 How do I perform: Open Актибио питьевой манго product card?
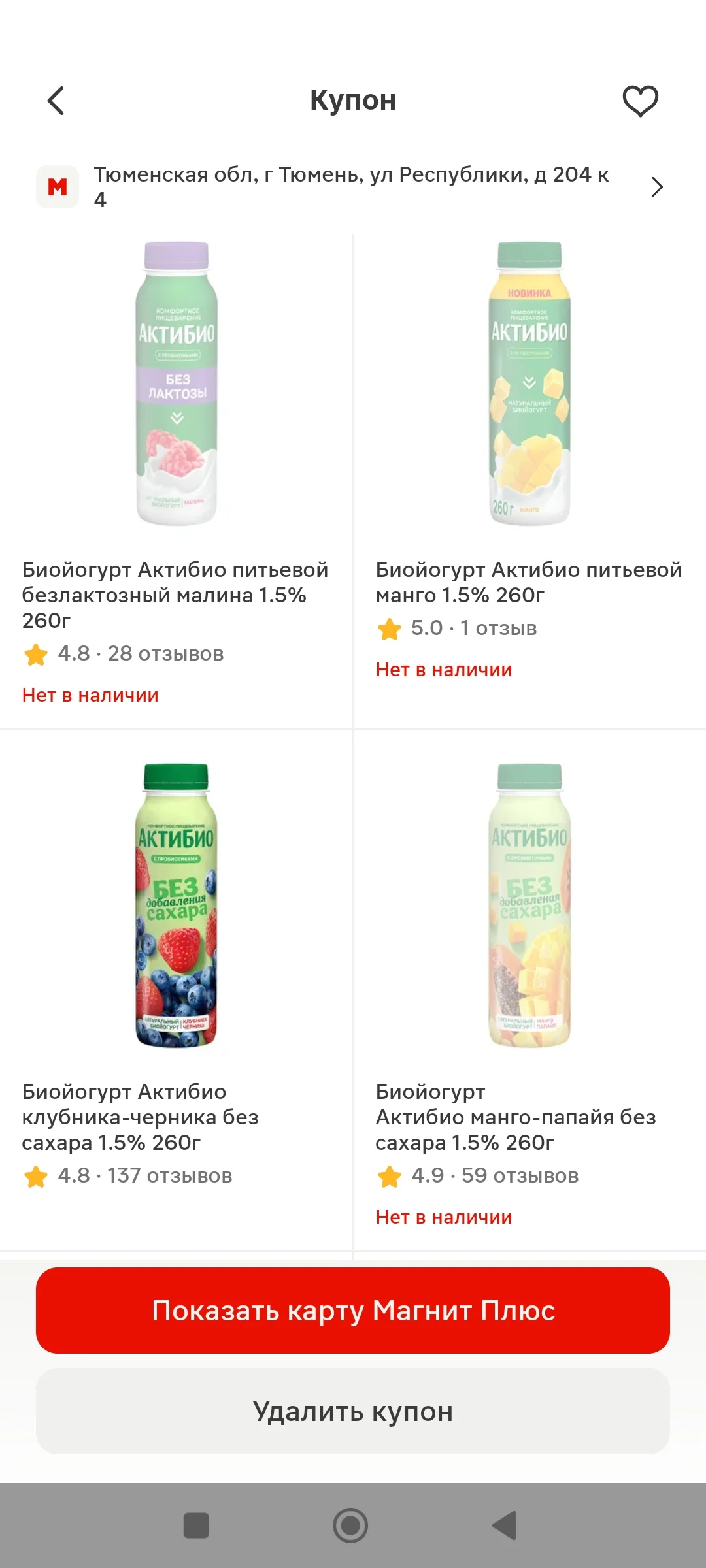pos(530,481)
